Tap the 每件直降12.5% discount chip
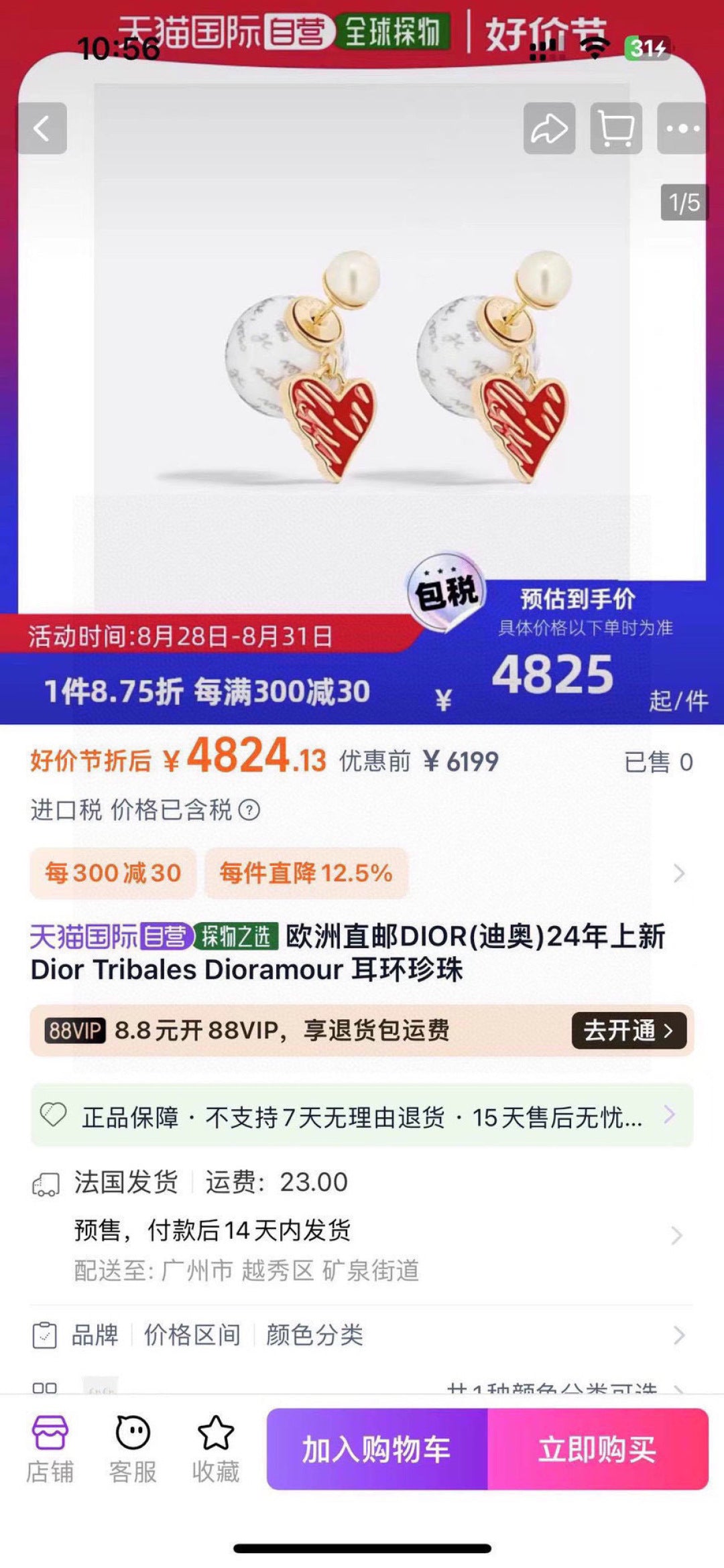This screenshot has height=1568, width=724. 306,873
